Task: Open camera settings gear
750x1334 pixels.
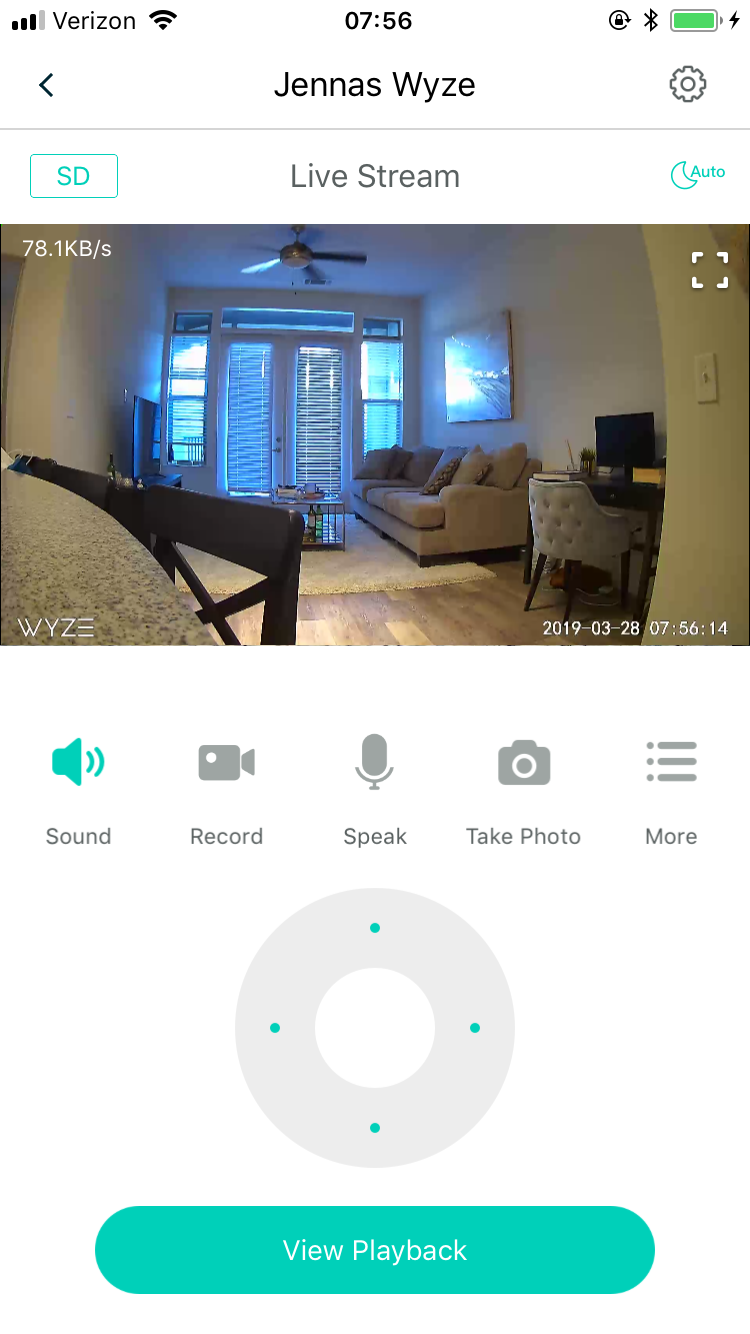Action: [x=688, y=85]
